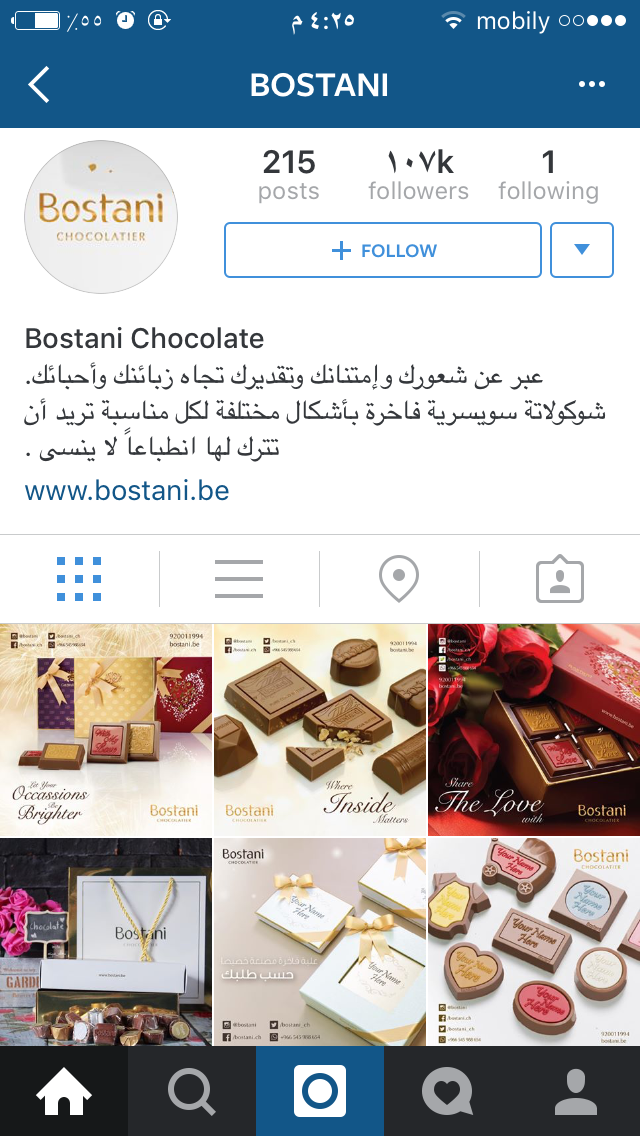Open the photo map location tab

point(399,579)
